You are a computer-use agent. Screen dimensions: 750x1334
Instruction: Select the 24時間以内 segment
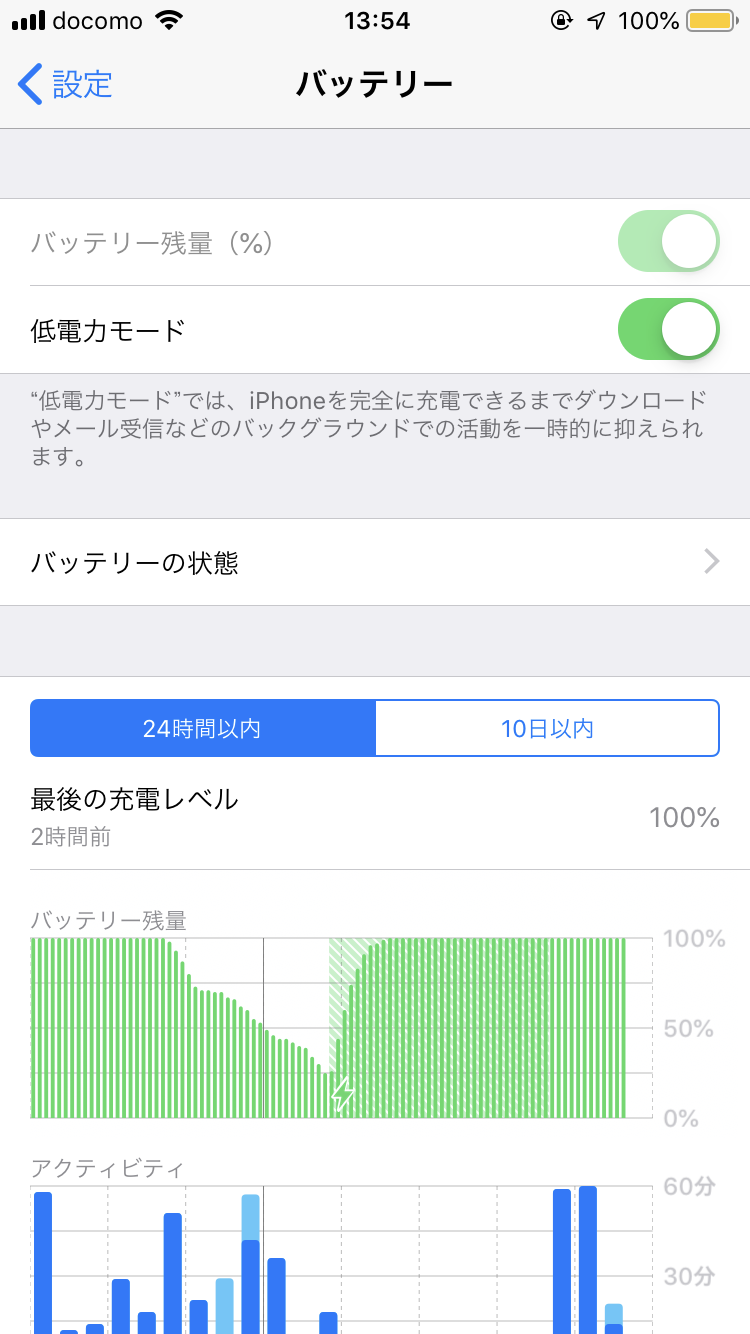click(x=203, y=728)
